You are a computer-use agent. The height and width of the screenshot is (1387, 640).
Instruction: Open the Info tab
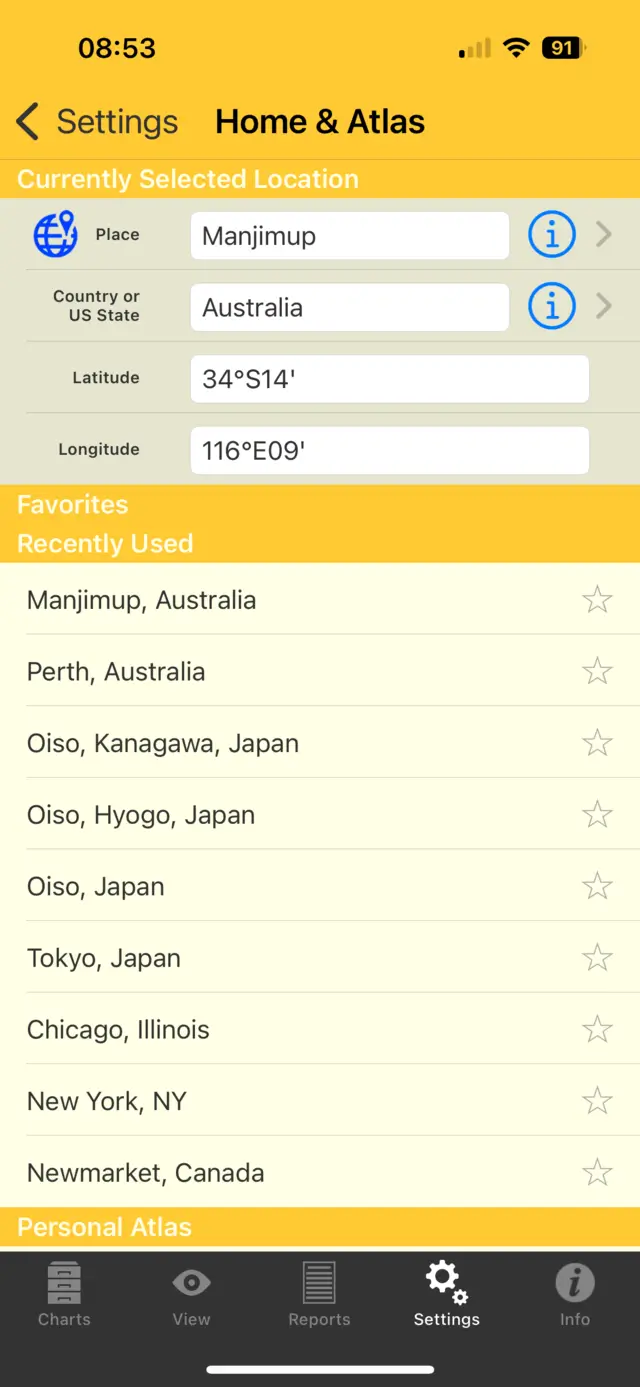click(x=574, y=1295)
